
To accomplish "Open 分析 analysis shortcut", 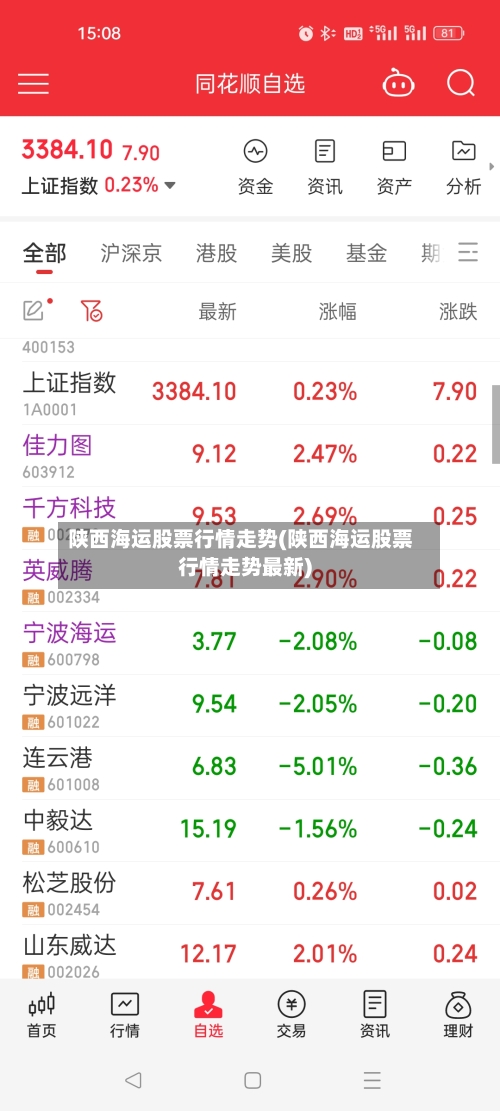I will click(x=464, y=167).
